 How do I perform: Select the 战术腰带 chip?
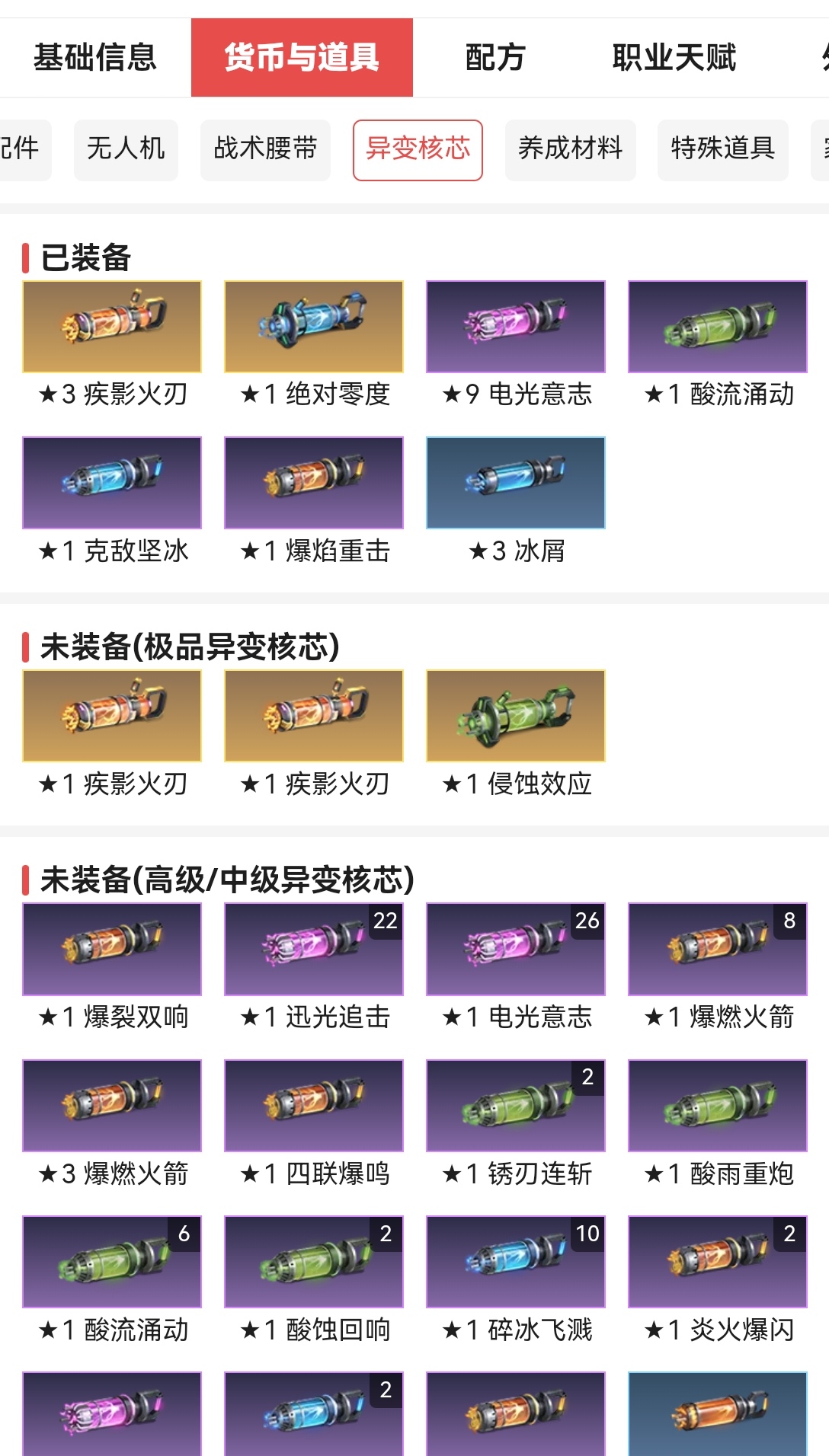[265, 150]
